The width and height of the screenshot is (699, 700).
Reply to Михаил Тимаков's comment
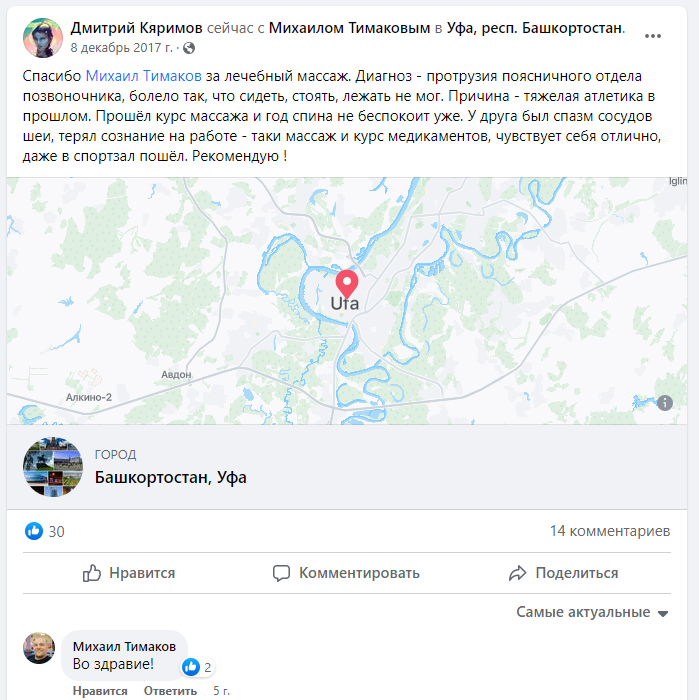click(169, 691)
